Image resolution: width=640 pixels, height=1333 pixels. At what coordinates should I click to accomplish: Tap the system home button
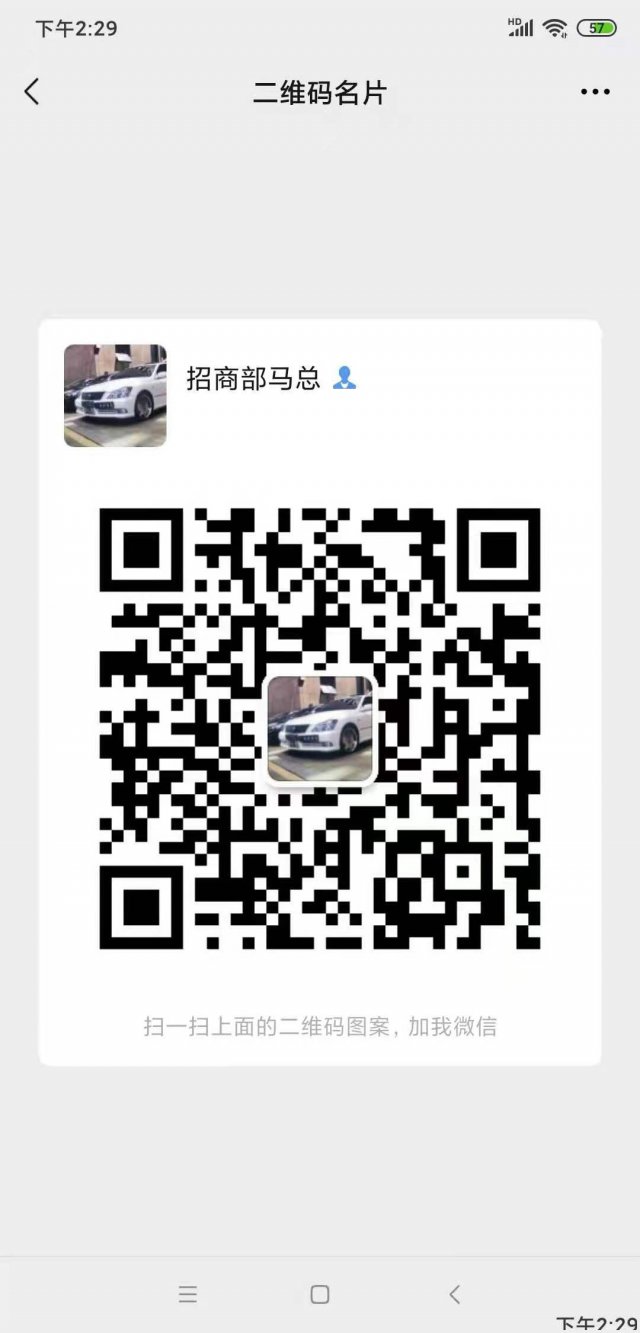[320, 1294]
